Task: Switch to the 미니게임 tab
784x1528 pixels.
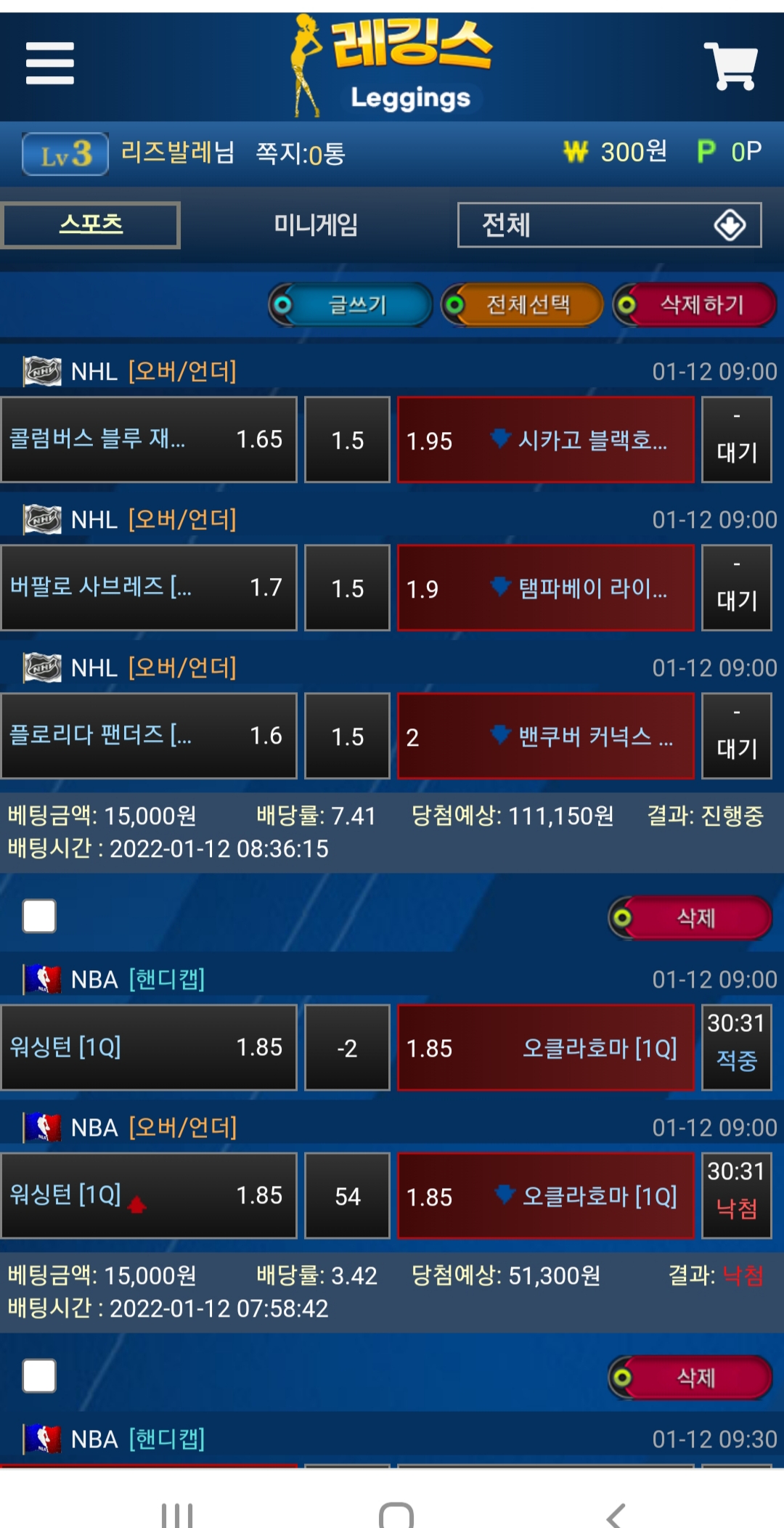Action: point(316,225)
